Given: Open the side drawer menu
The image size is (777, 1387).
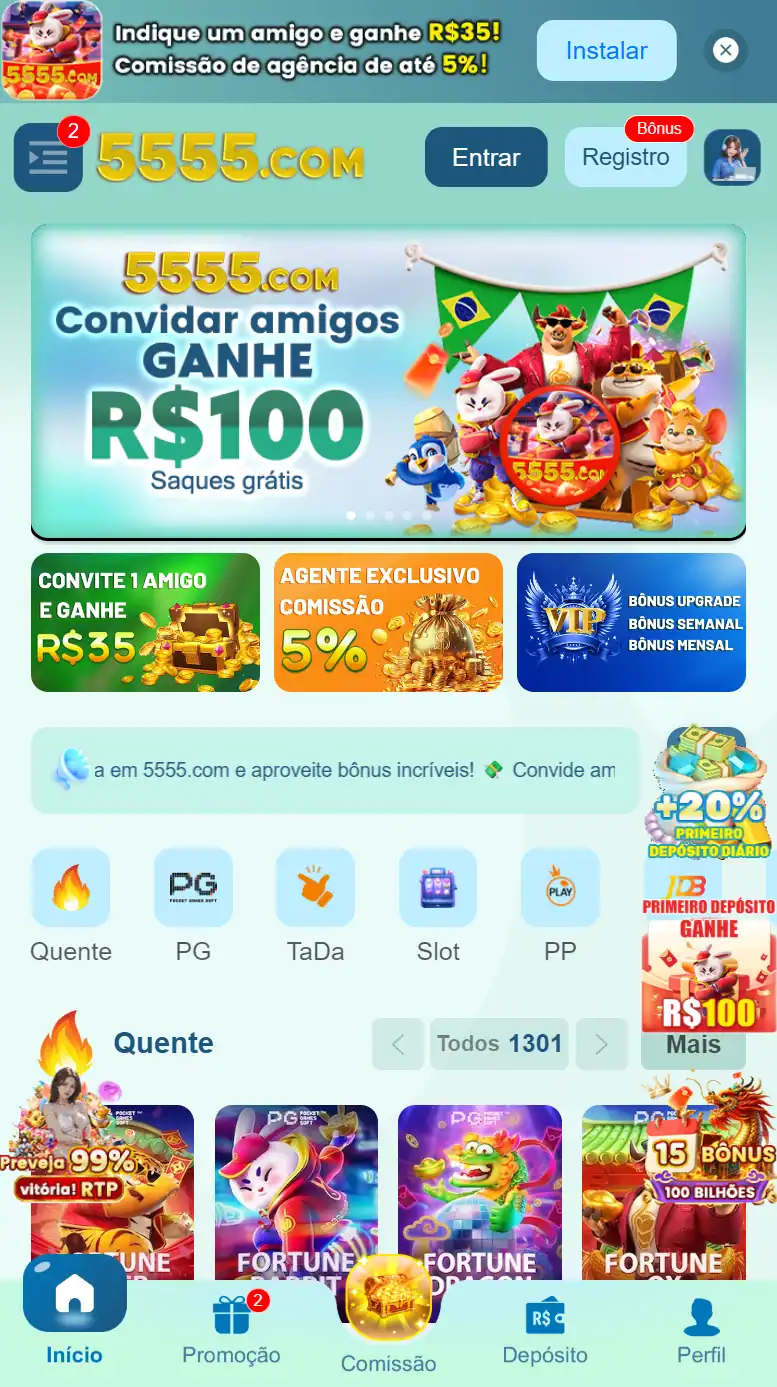Looking at the screenshot, I should (48, 158).
